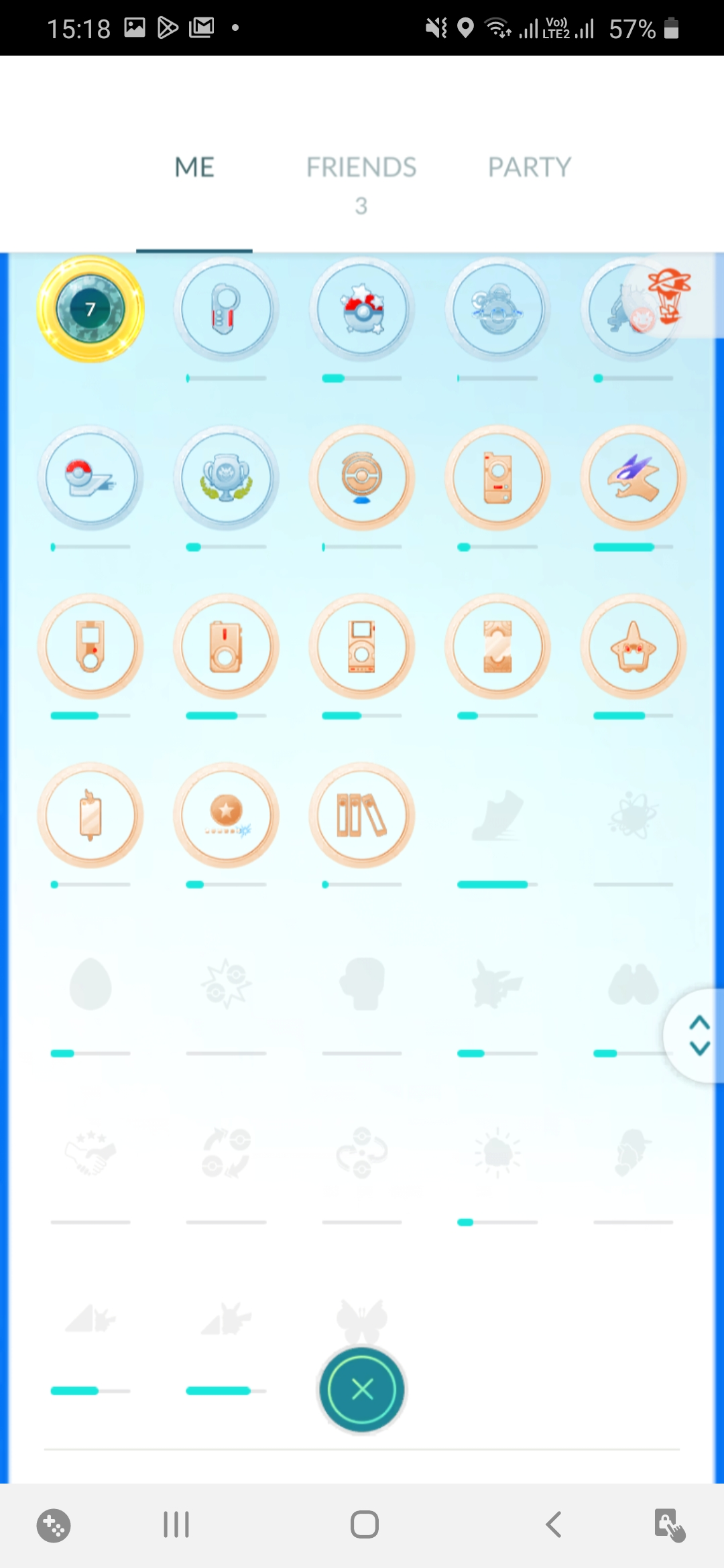
Task: Close the profile with the X button
Action: (x=362, y=1390)
